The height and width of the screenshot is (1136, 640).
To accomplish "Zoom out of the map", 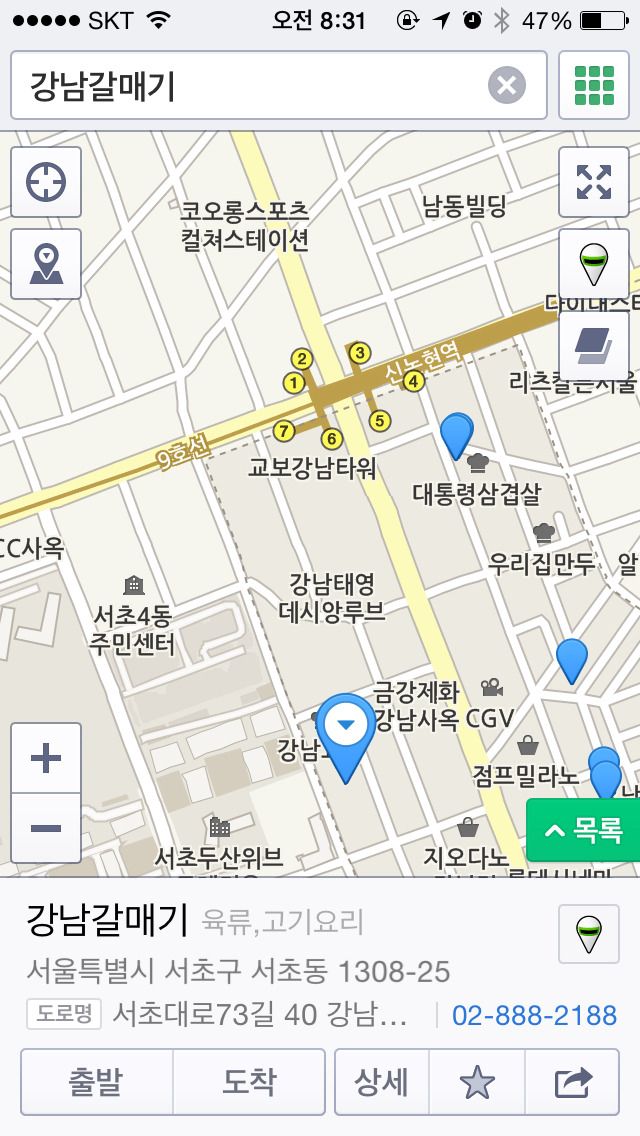I will (x=46, y=827).
